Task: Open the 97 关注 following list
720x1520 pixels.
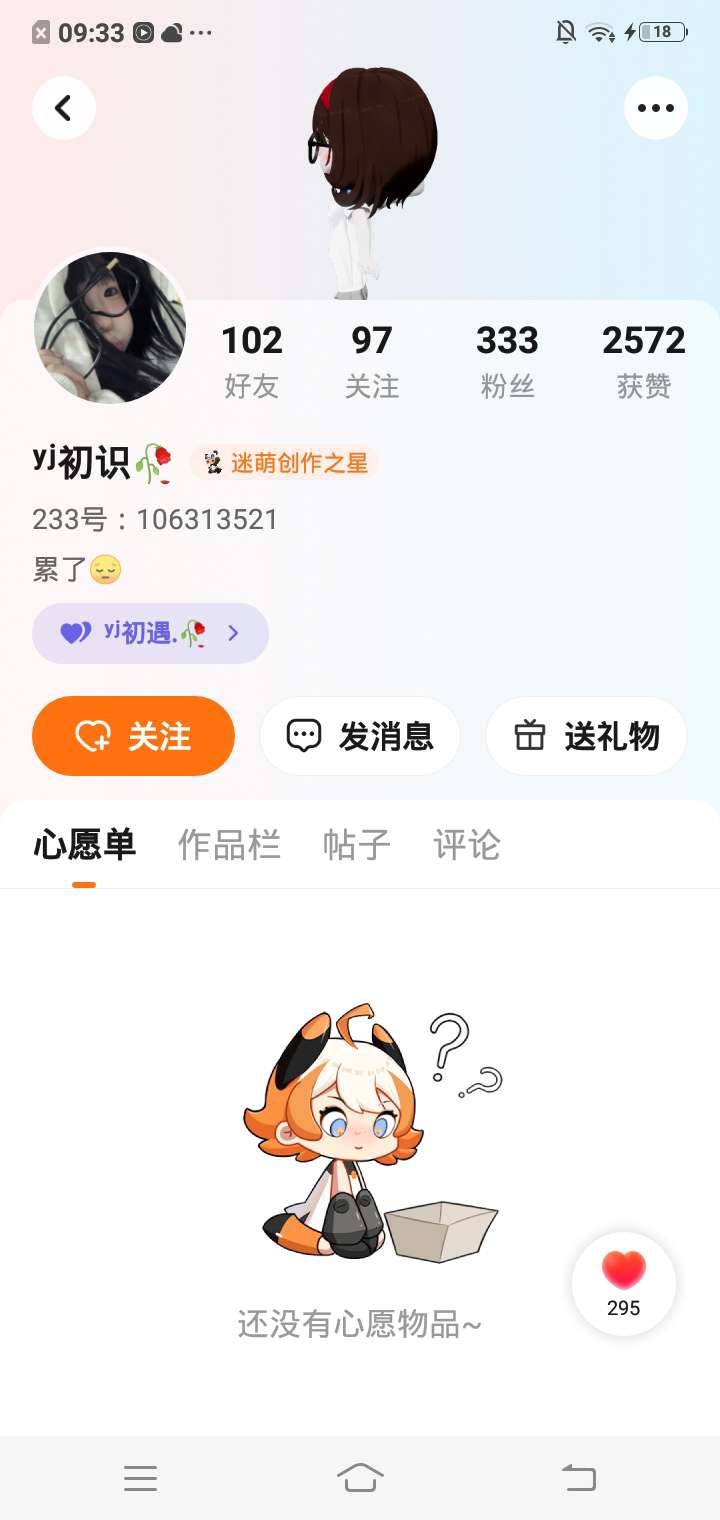Action: click(372, 361)
